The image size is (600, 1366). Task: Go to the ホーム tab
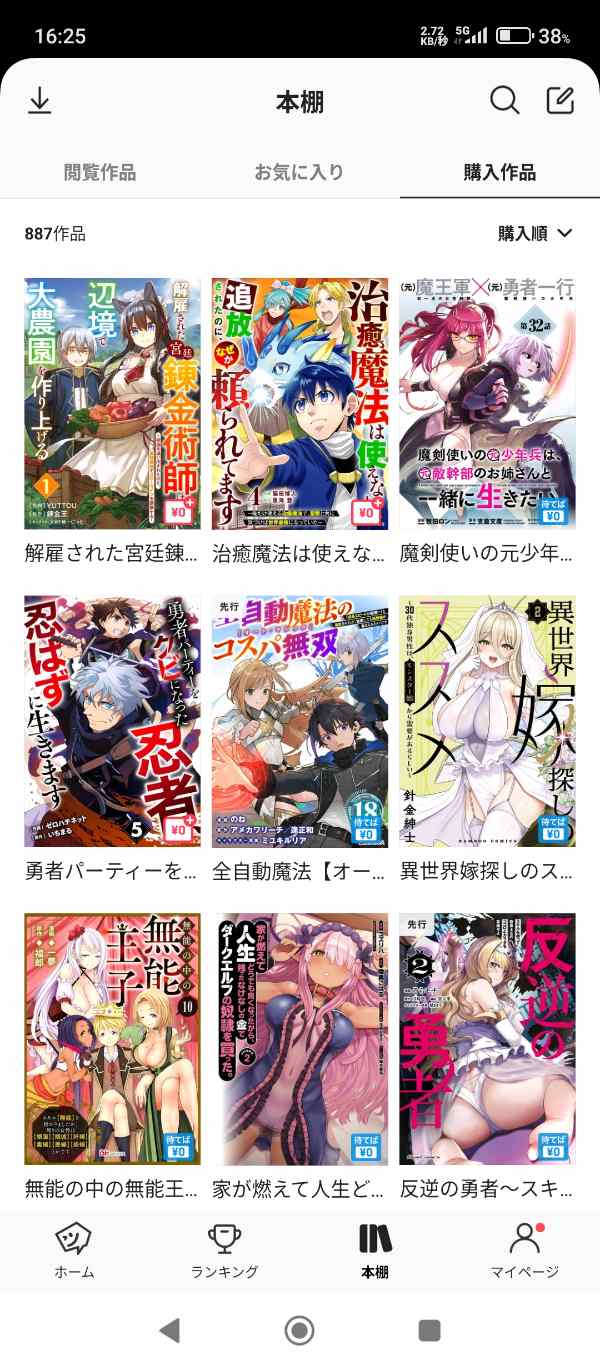(75, 1250)
